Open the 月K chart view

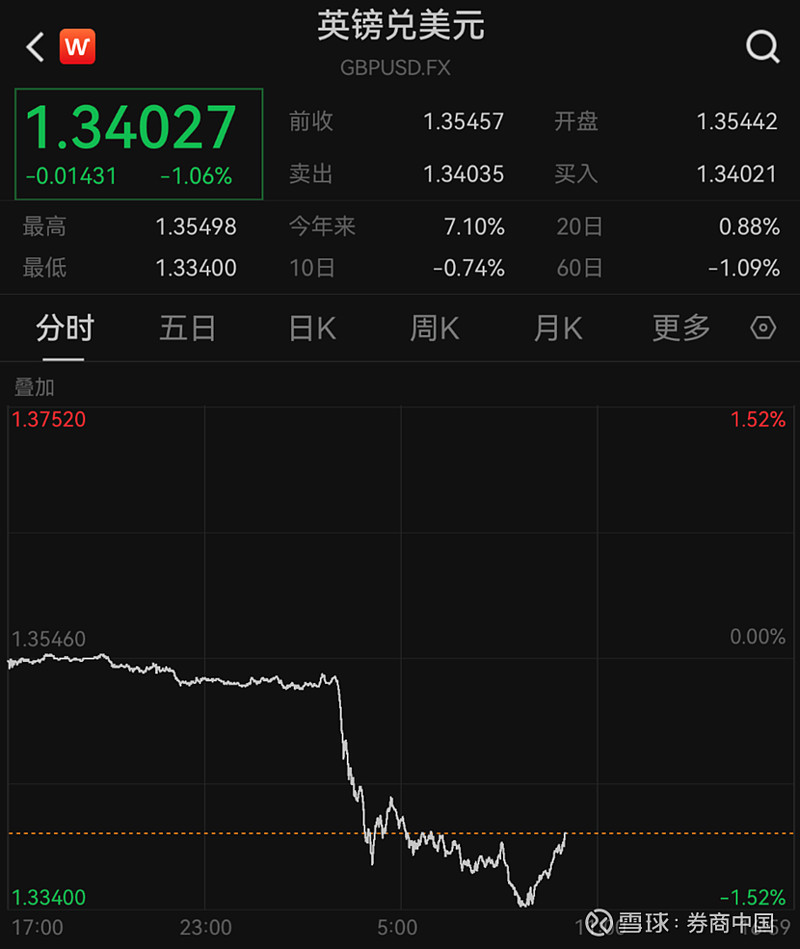point(557,328)
